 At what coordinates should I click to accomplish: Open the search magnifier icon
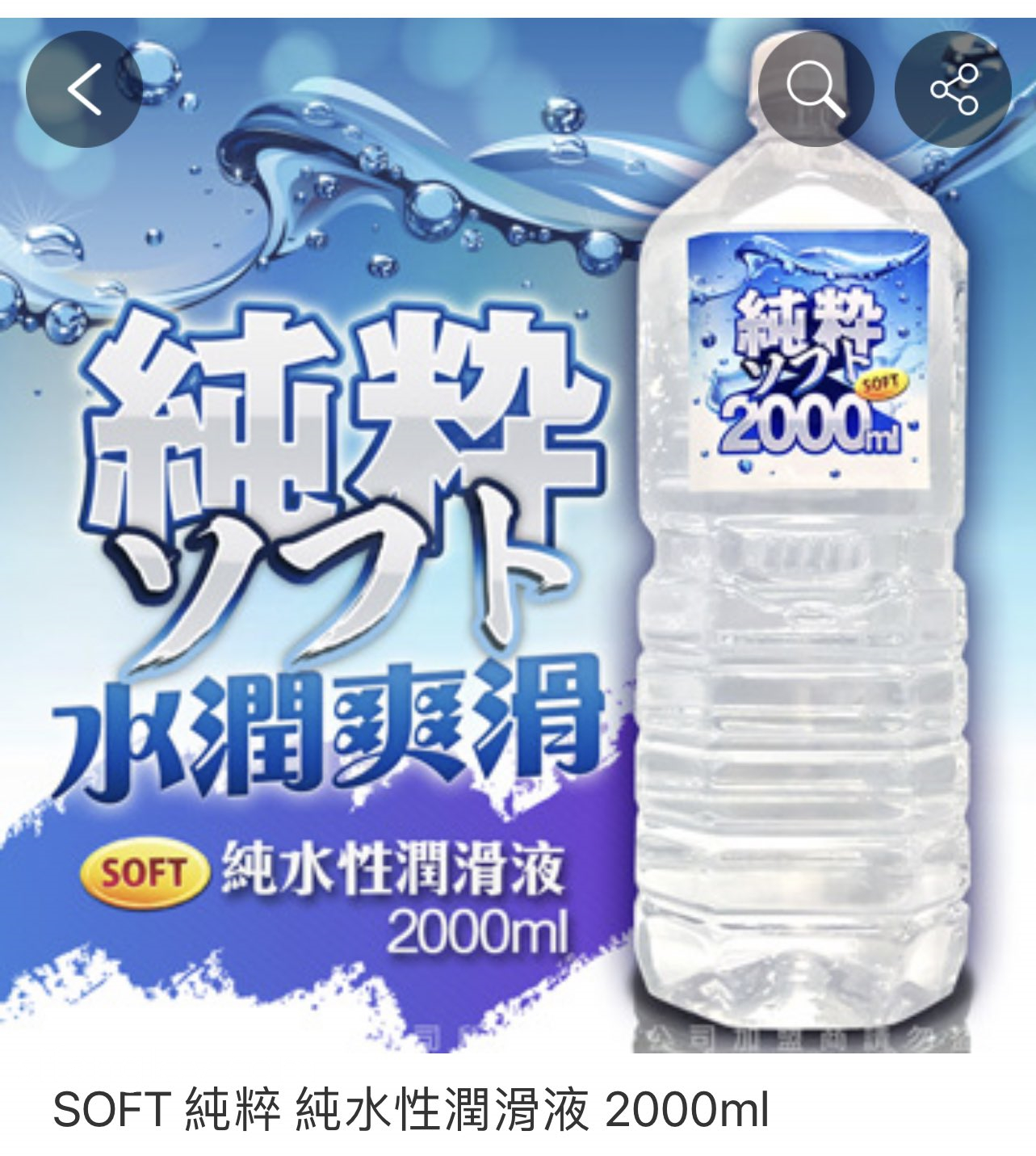(x=815, y=89)
